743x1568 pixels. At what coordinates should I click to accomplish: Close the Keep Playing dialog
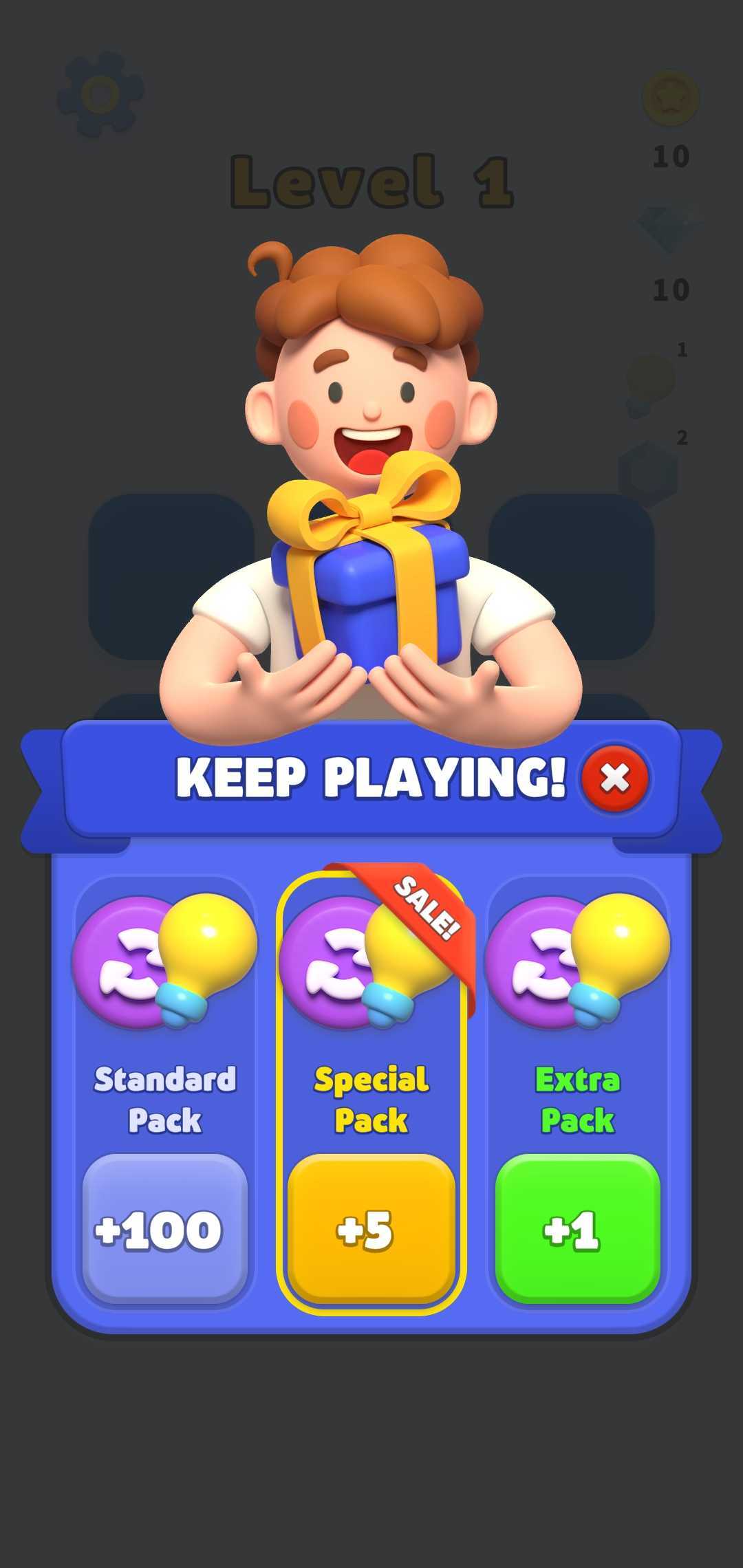point(614,778)
